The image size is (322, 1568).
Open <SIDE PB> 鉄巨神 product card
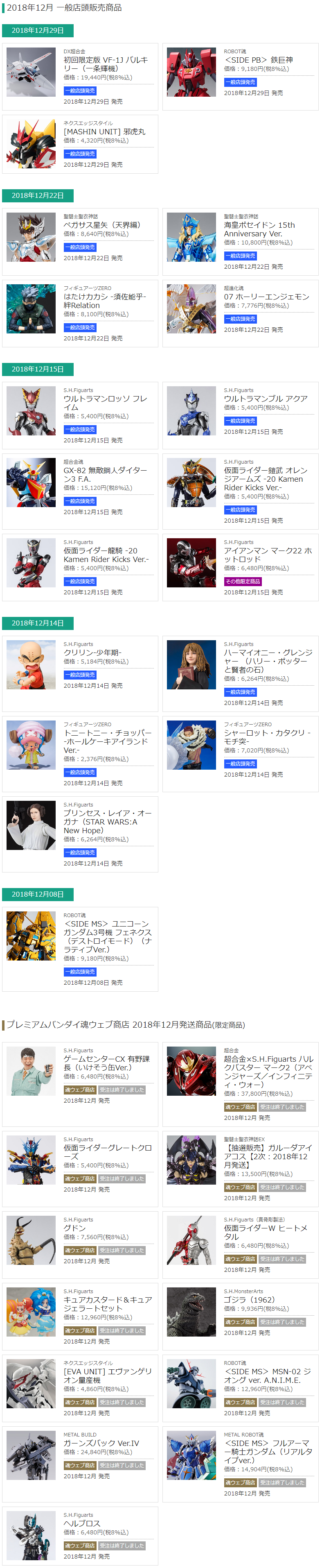coord(258,60)
